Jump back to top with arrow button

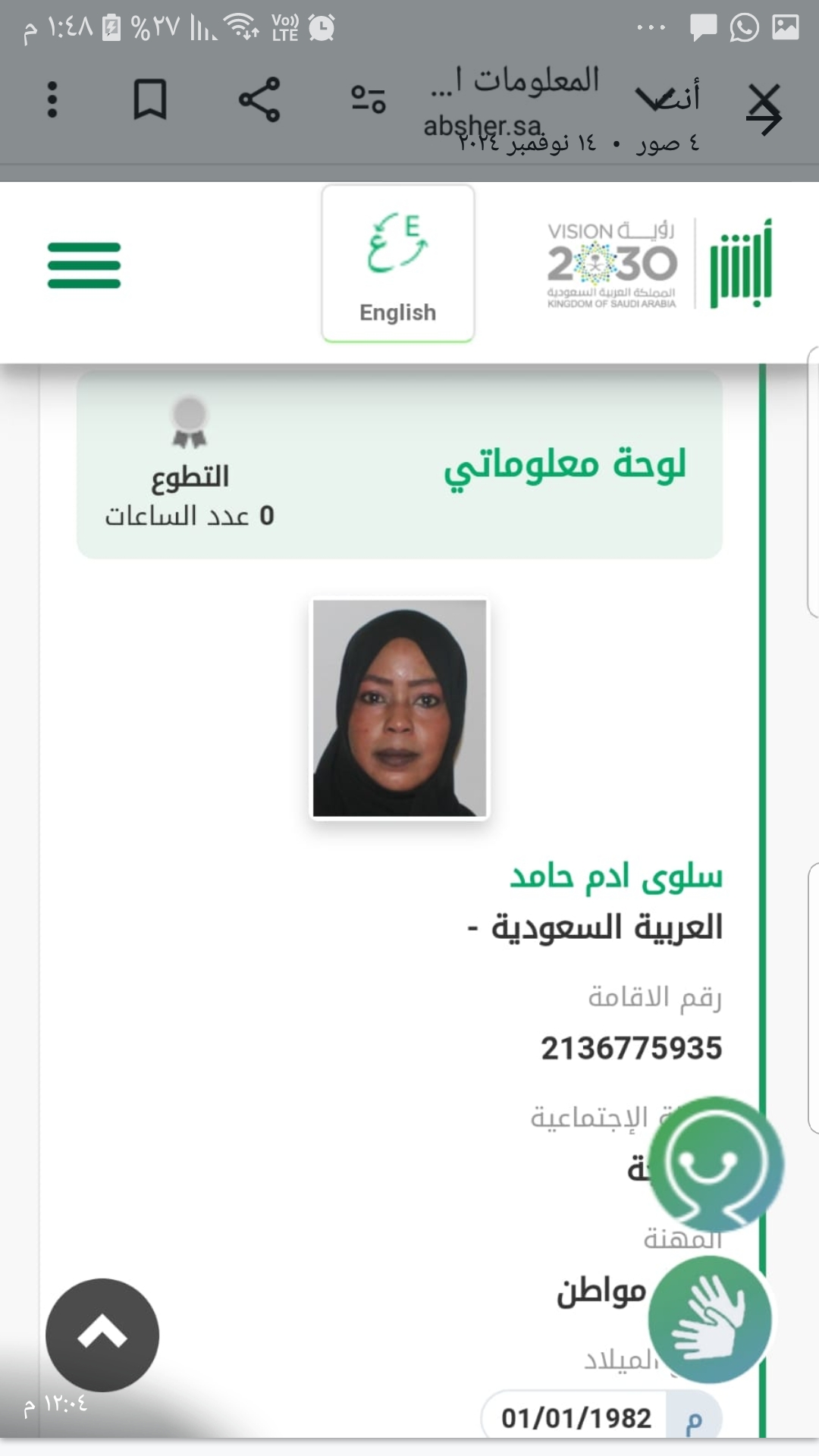click(x=102, y=1335)
